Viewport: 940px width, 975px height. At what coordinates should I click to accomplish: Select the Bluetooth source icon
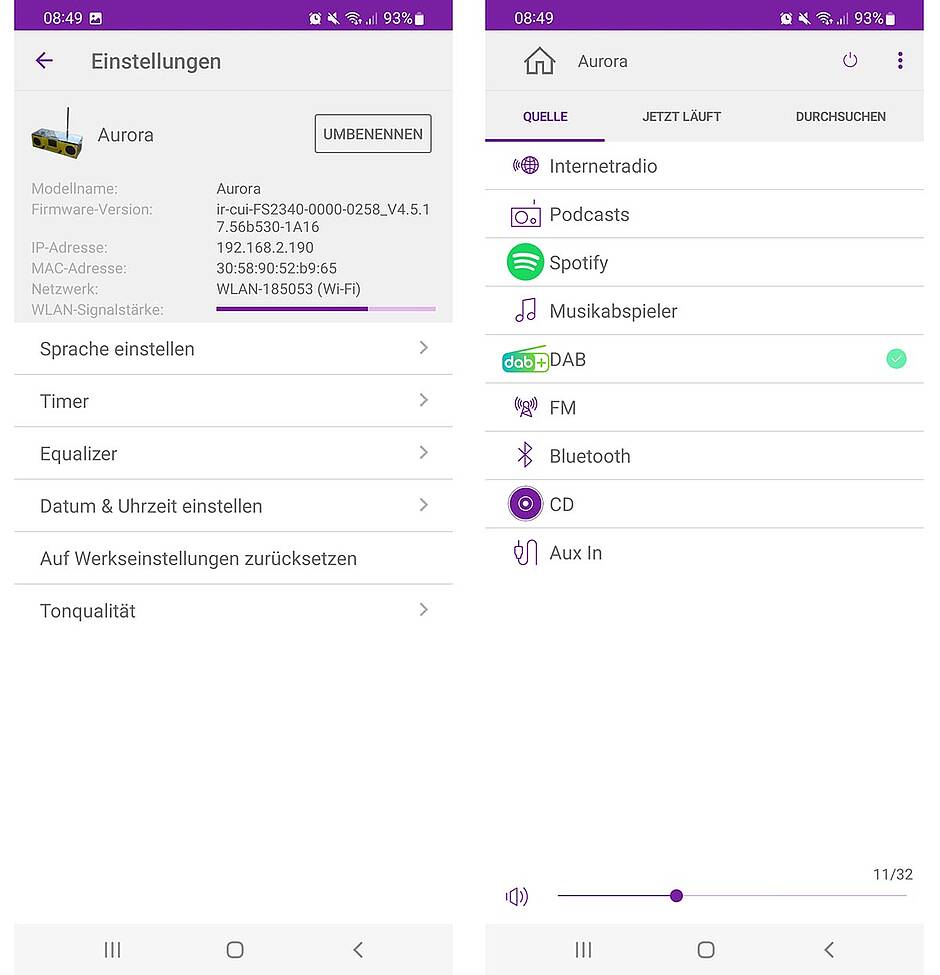[x=524, y=455]
